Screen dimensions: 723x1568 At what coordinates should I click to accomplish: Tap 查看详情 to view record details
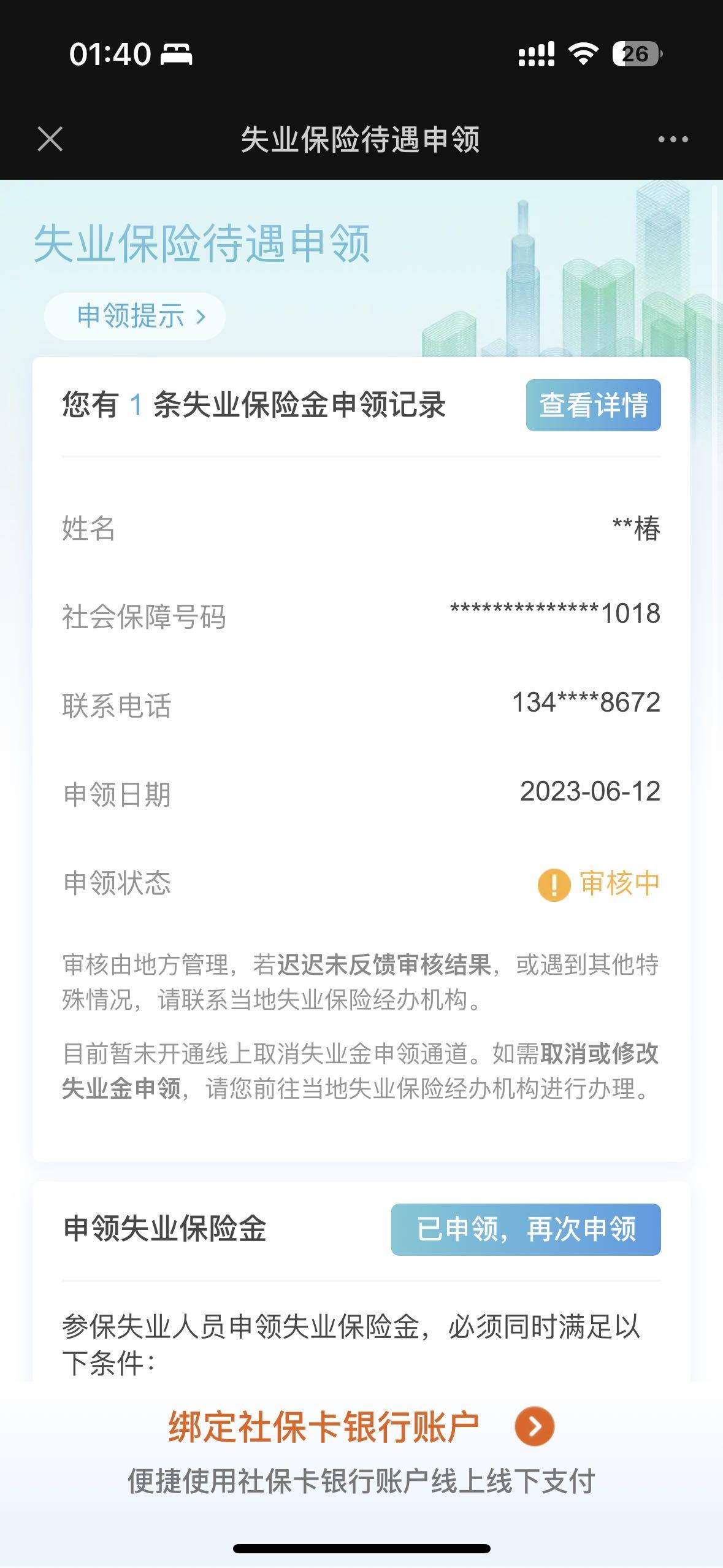[593, 405]
